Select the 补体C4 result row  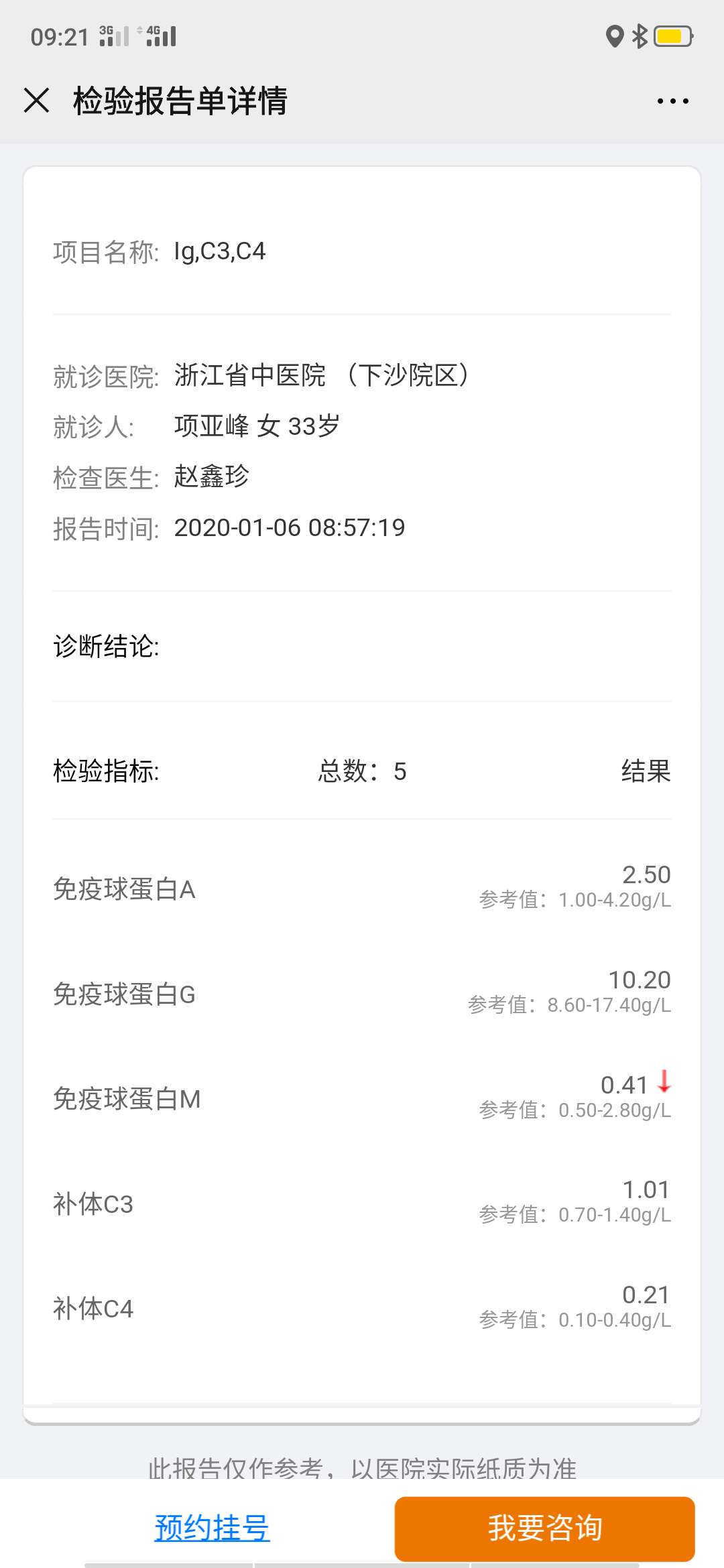point(362,1307)
